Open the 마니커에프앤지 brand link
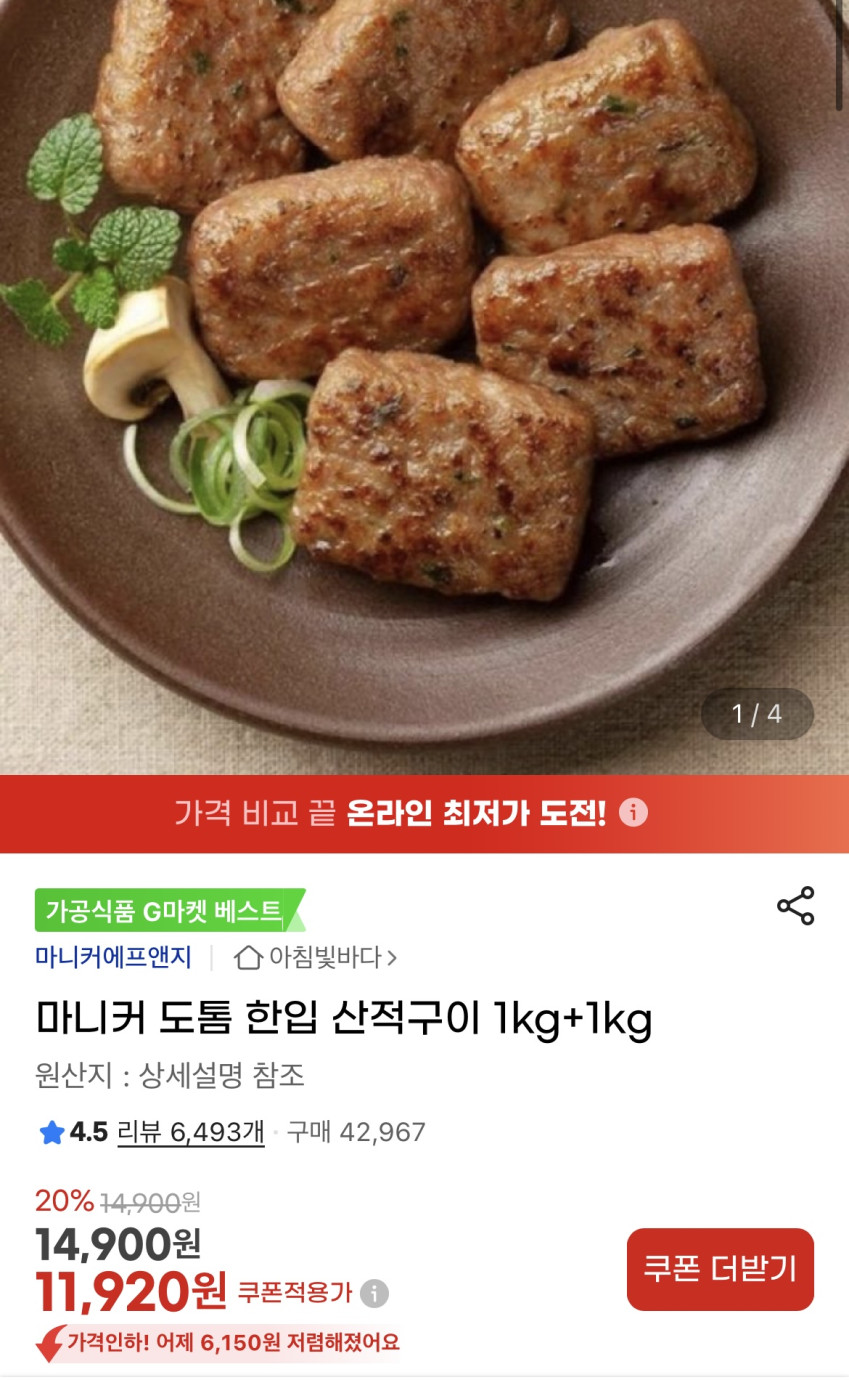 (x=113, y=957)
